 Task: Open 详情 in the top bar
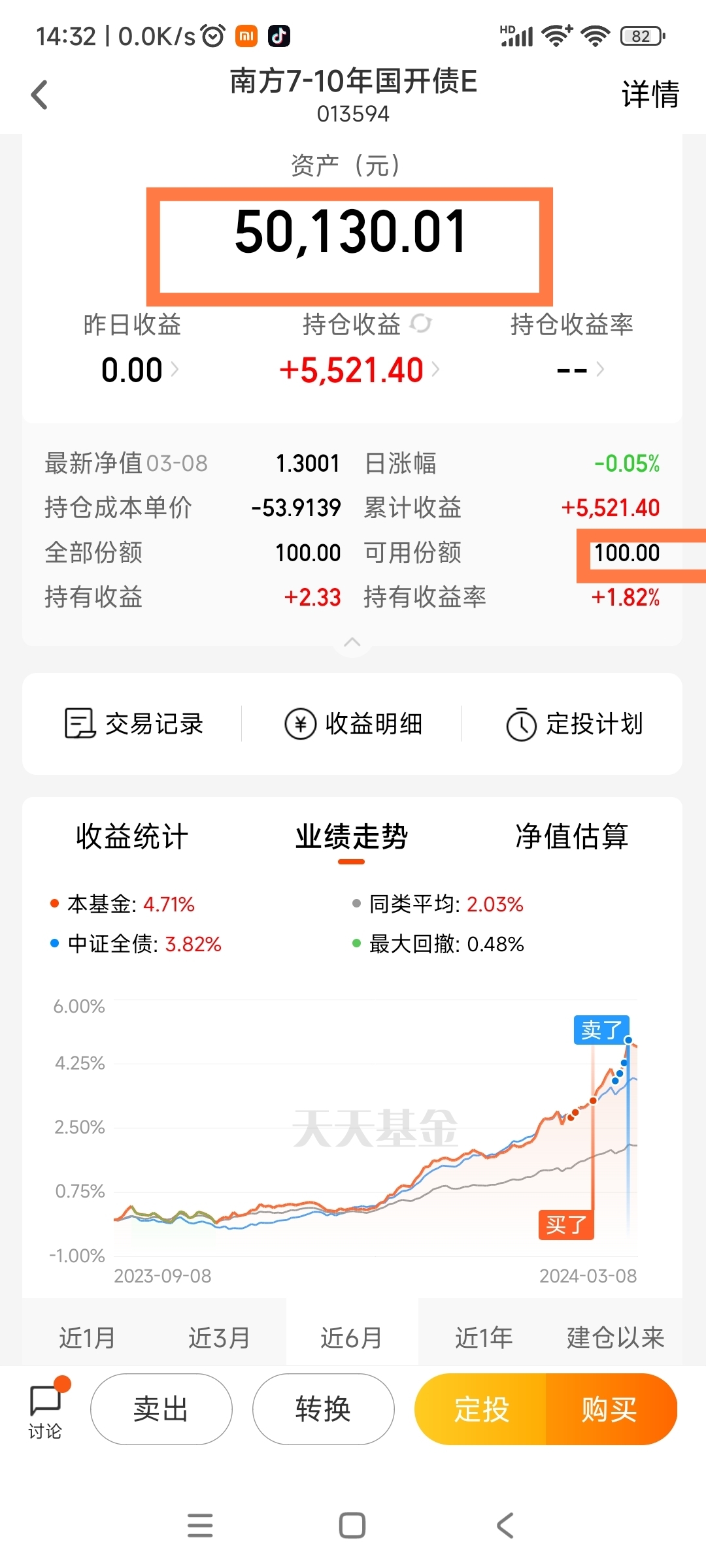(x=650, y=95)
